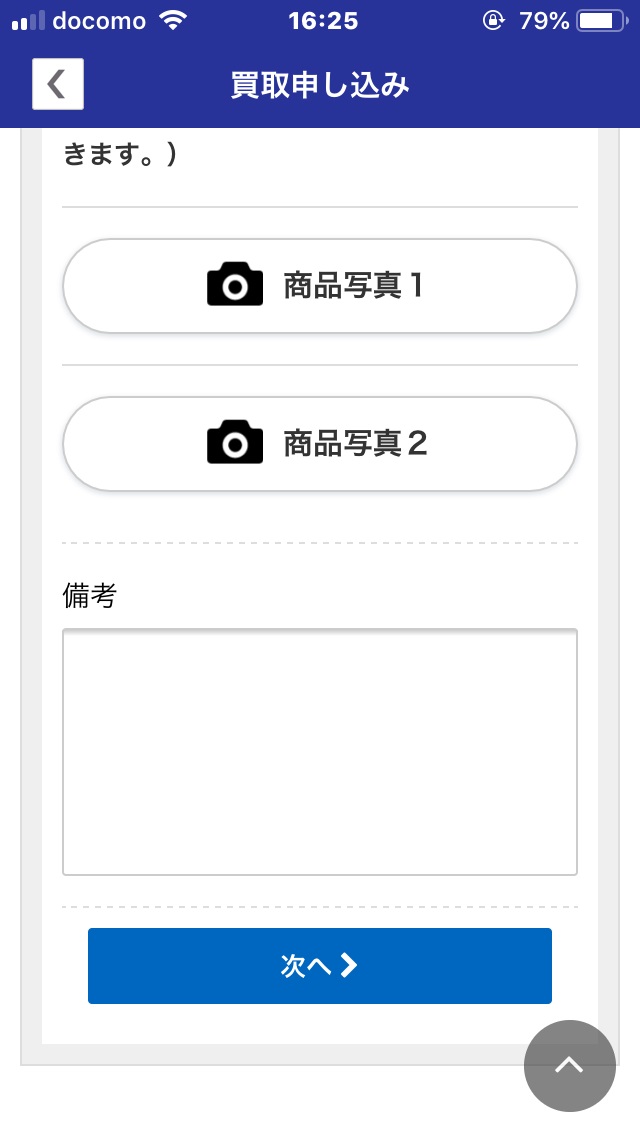Image resolution: width=640 pixels, height=1136 pixels.
Task: Focus the 備考 remarks text area
Action: pyautogui.click(x=320, y=752)
